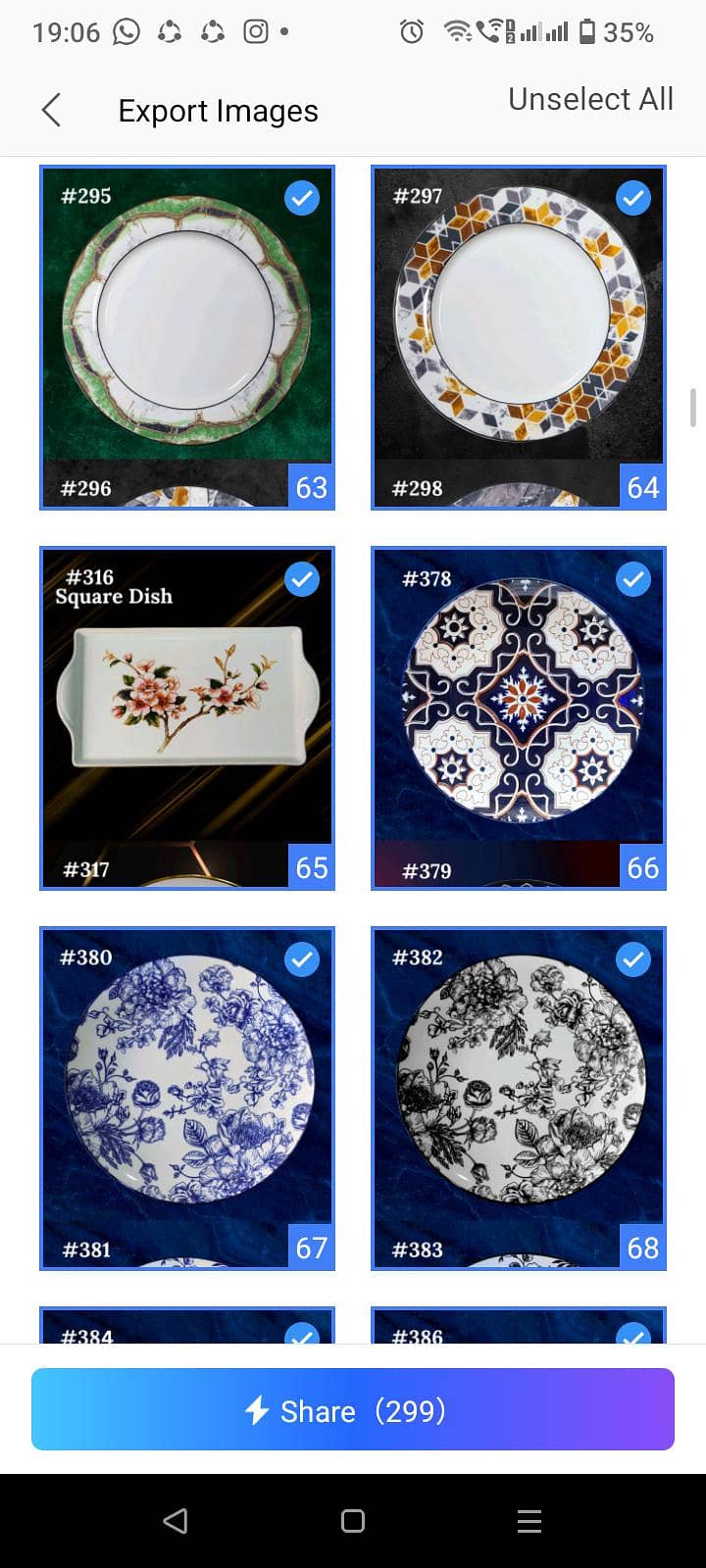Uncheck the #295 green plate image

(302, 198)
